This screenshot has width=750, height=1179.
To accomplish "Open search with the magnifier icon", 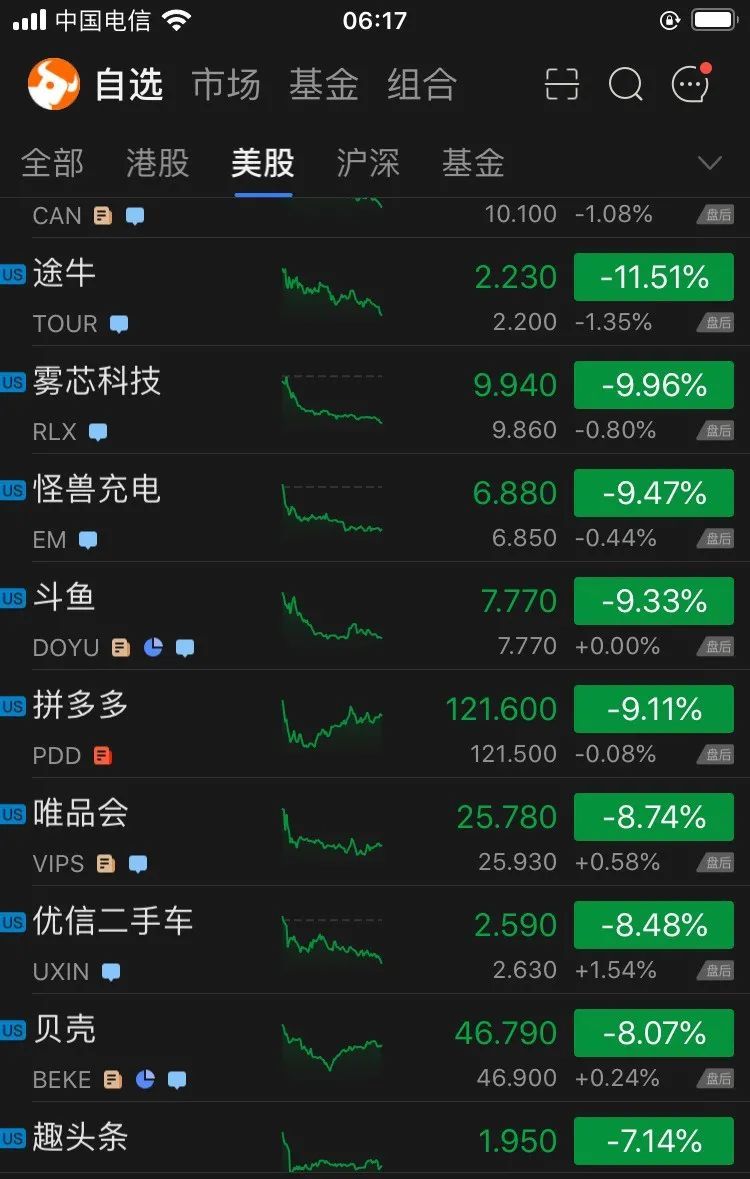I will 626,85.
